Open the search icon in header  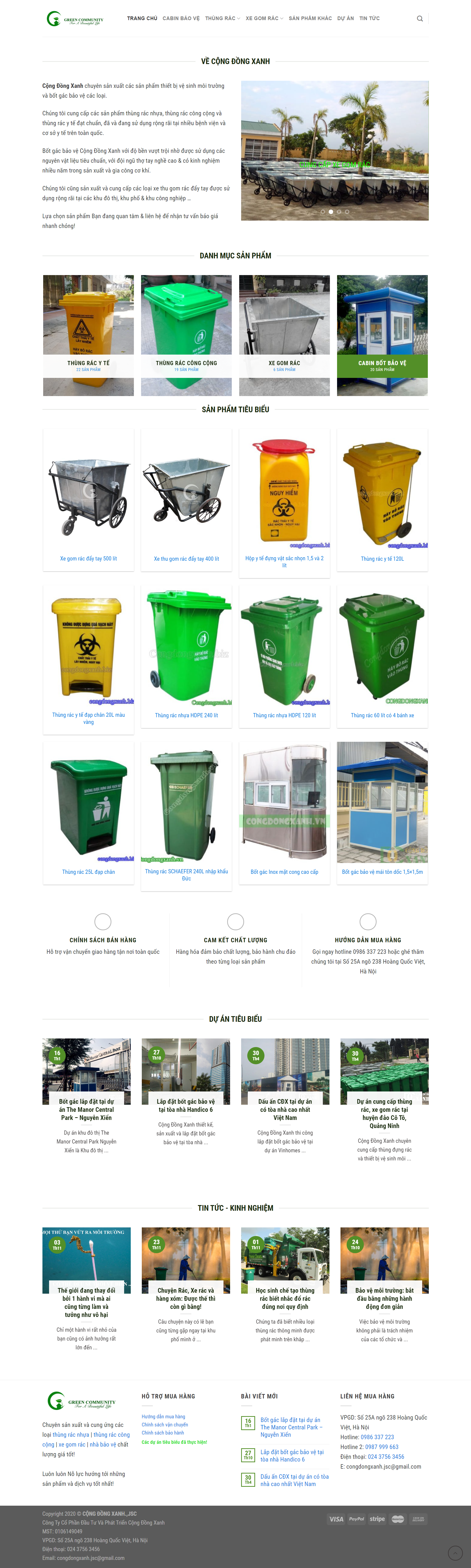click(419, 18)
